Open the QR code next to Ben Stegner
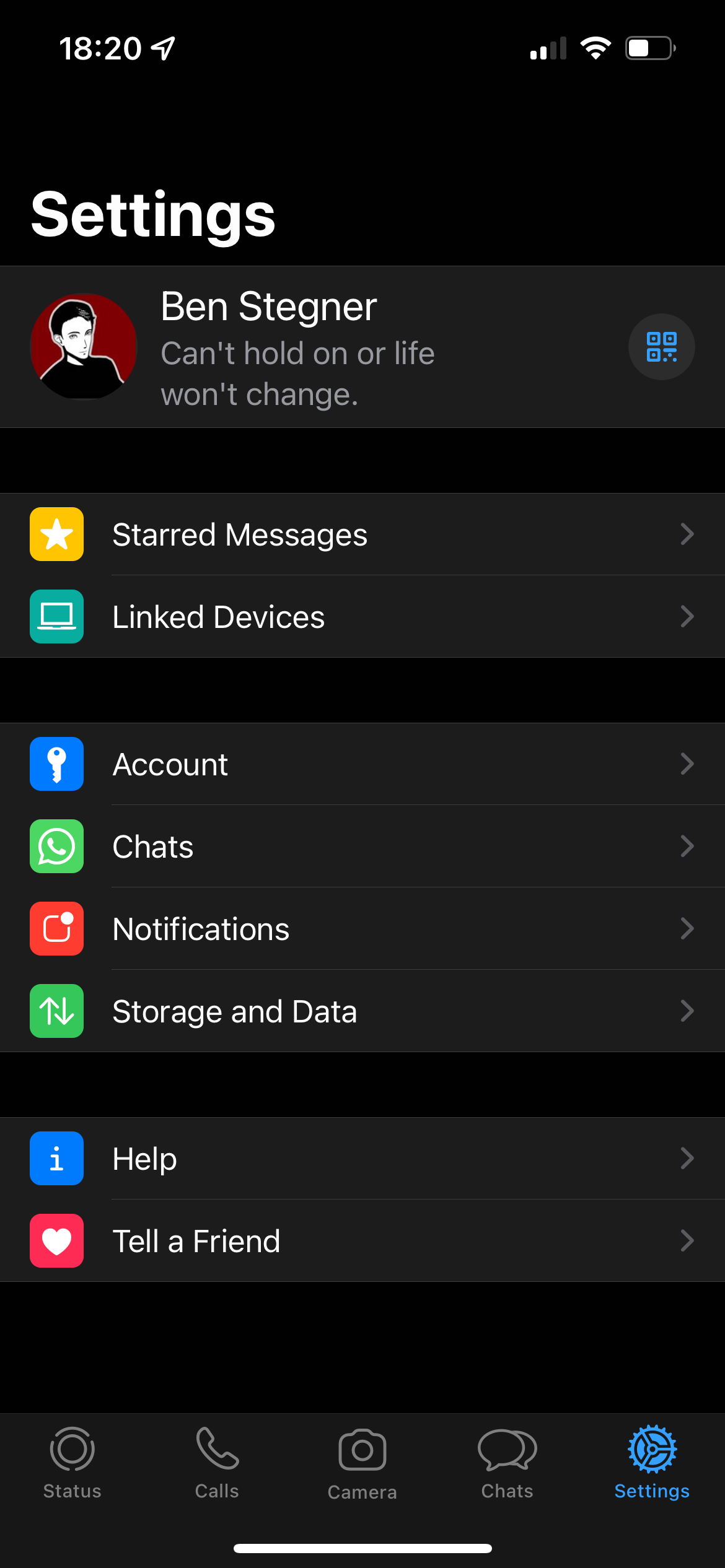Image resolution: width=725 pixels, height=1568 pixels. click(661, 347)
